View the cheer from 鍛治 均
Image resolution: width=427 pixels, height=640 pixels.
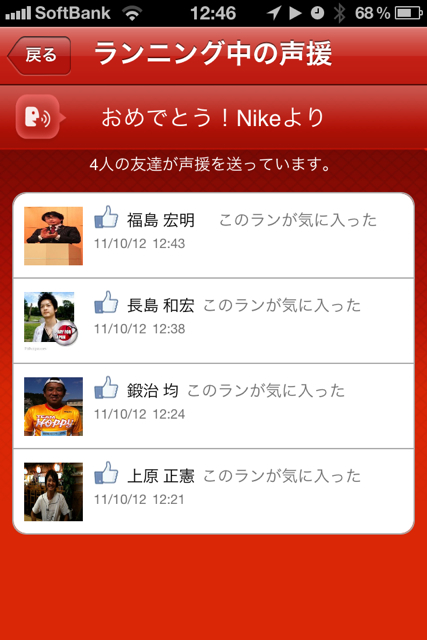[214, 406]
